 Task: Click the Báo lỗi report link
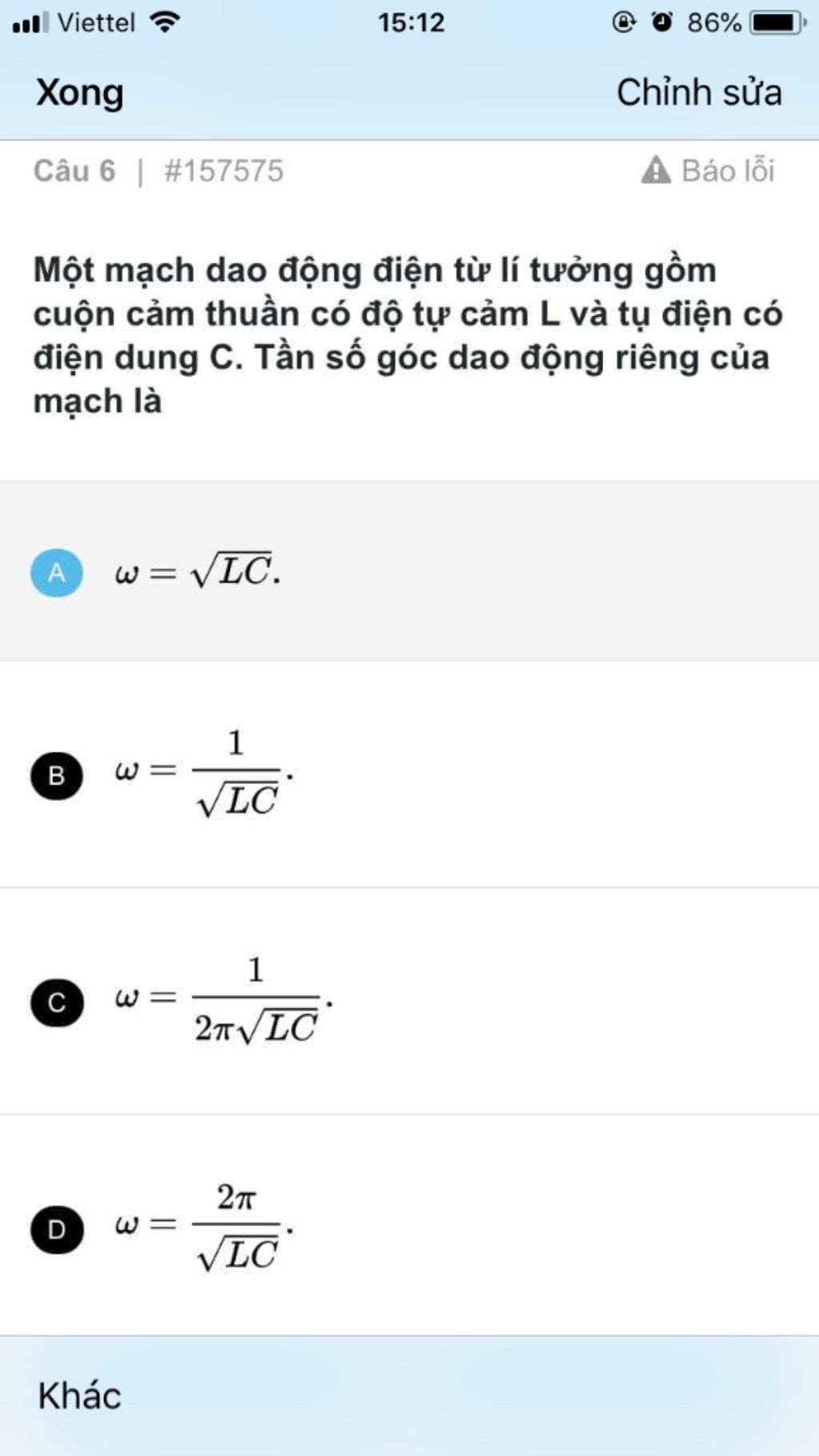pos(726,170)
